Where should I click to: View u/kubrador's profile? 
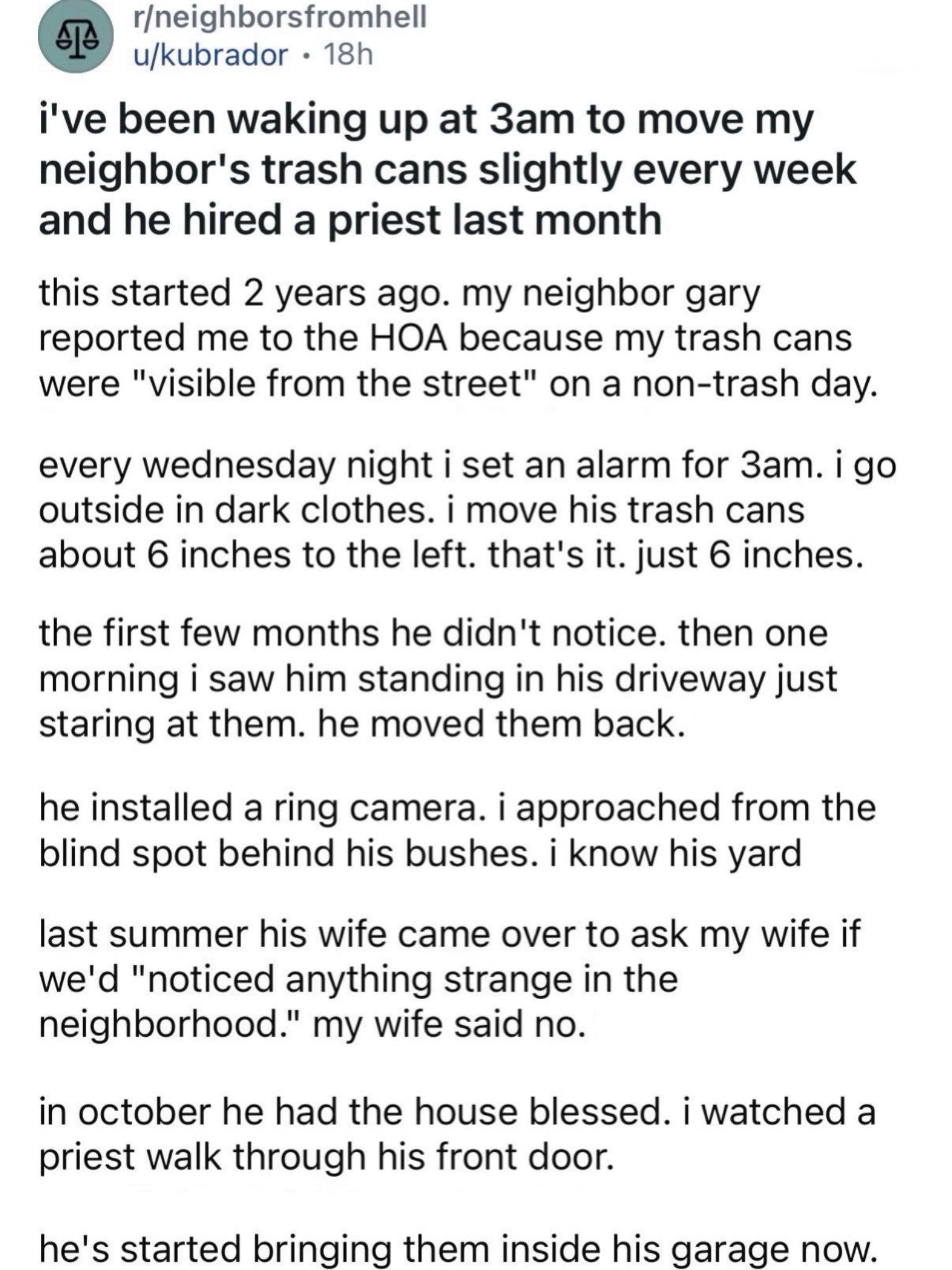(210, 56)
